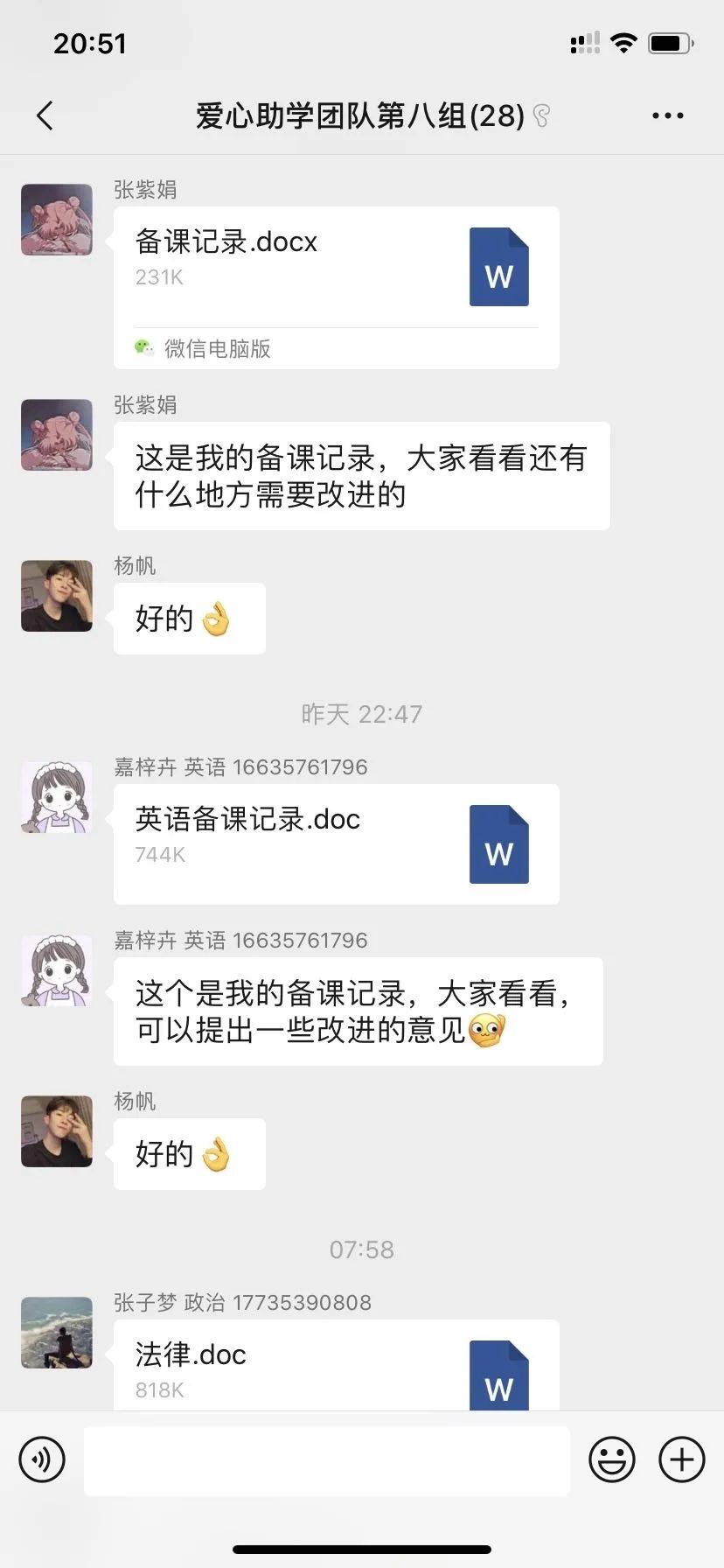This screenshot has width=724, height=1568.
Task: Tap the message text field
Action: (326, 1459)
